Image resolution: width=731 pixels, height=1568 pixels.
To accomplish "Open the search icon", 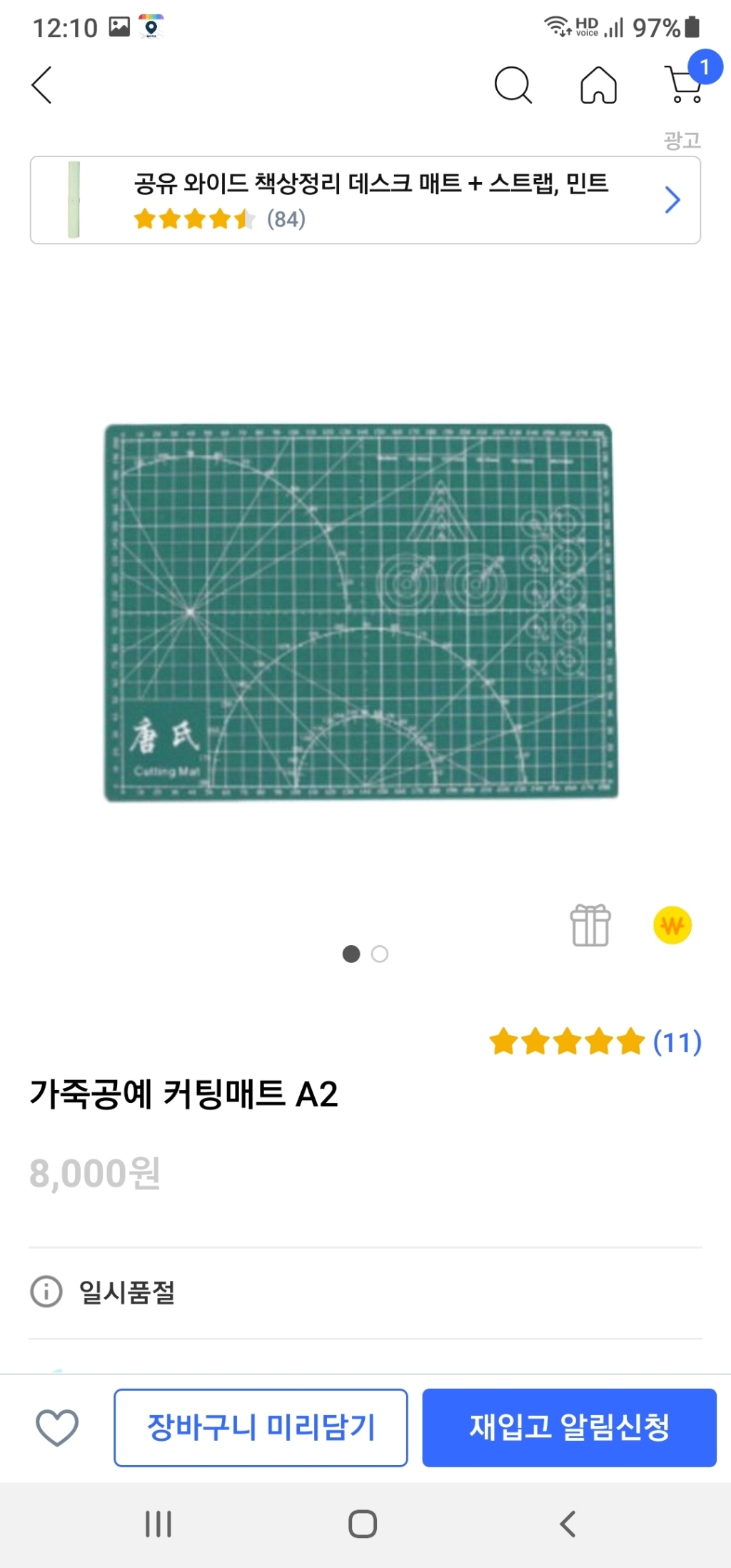I will [513, 85].
